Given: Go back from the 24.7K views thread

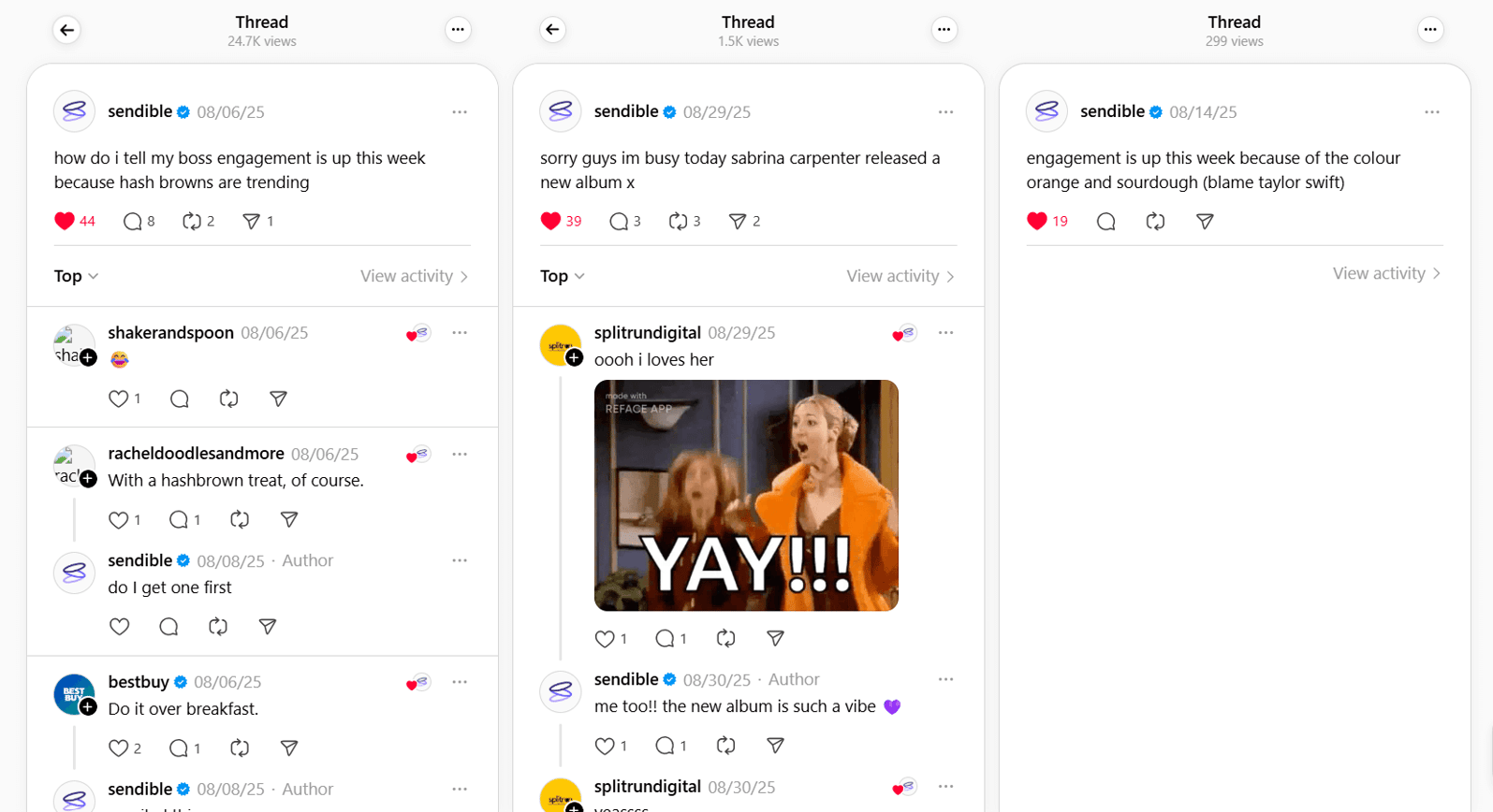Looking at the screenshot, I should click(x=66, y=30).
